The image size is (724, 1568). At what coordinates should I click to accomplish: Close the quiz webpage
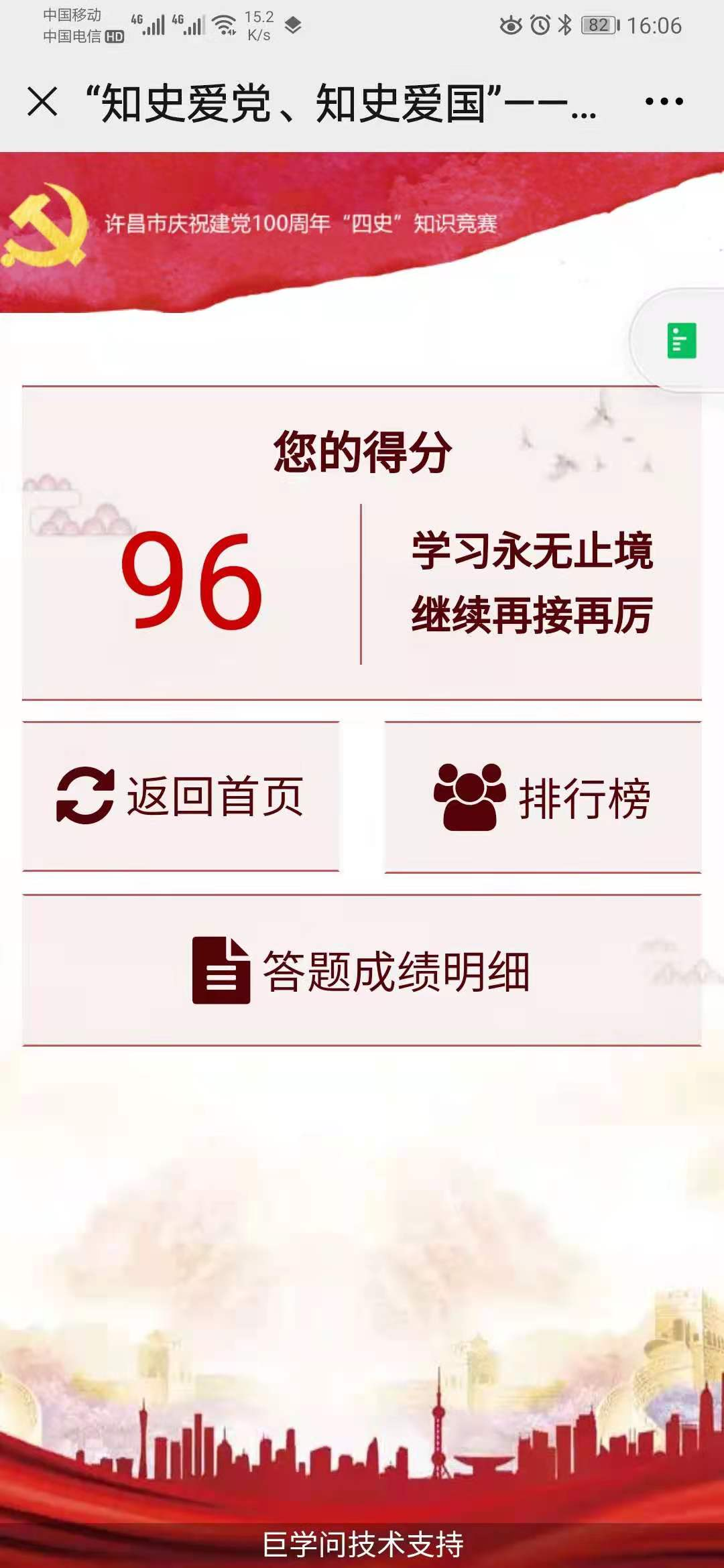(x=42, y=102)
